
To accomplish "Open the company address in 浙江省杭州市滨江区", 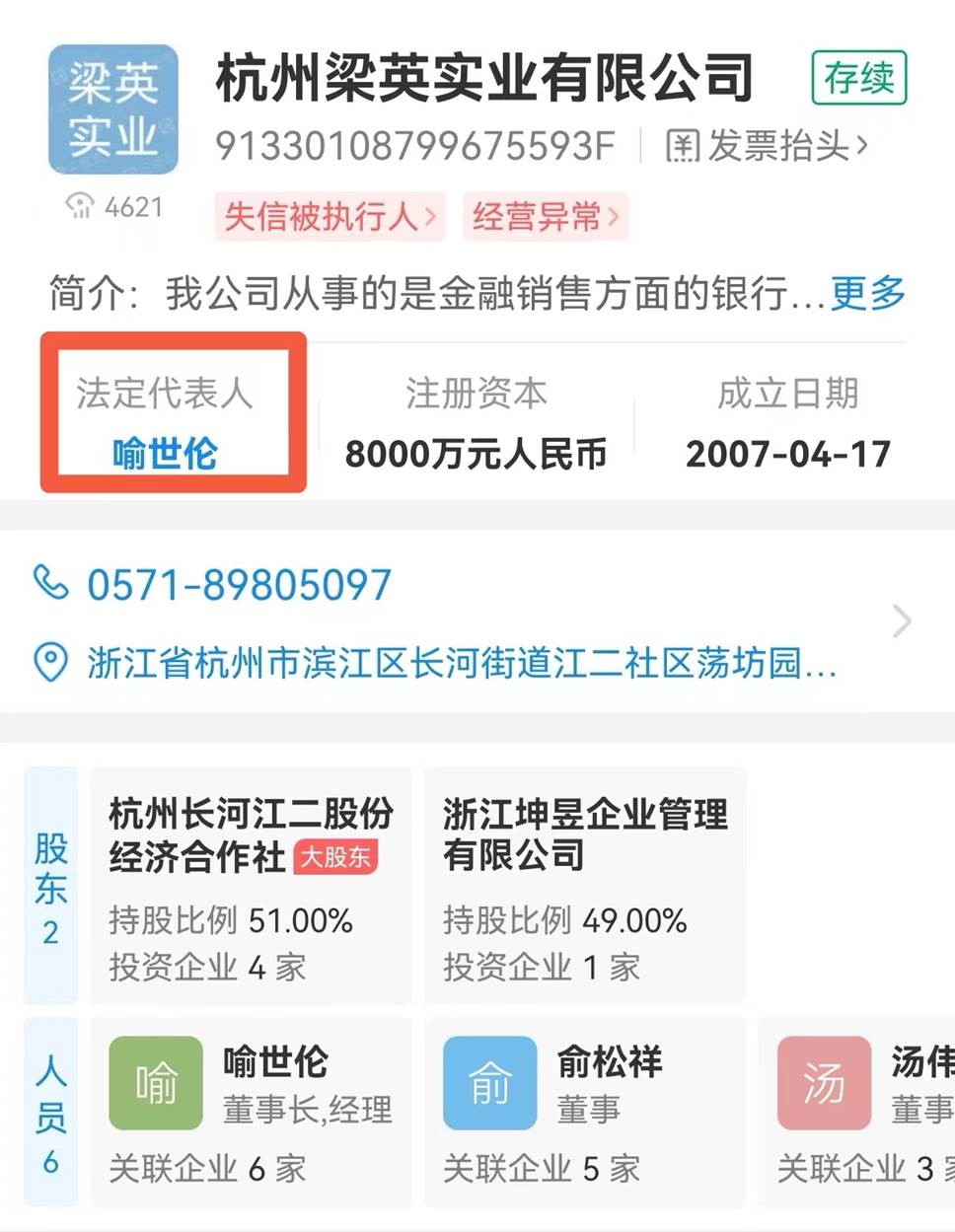I will pyautogui.click(x=461, y=663).
